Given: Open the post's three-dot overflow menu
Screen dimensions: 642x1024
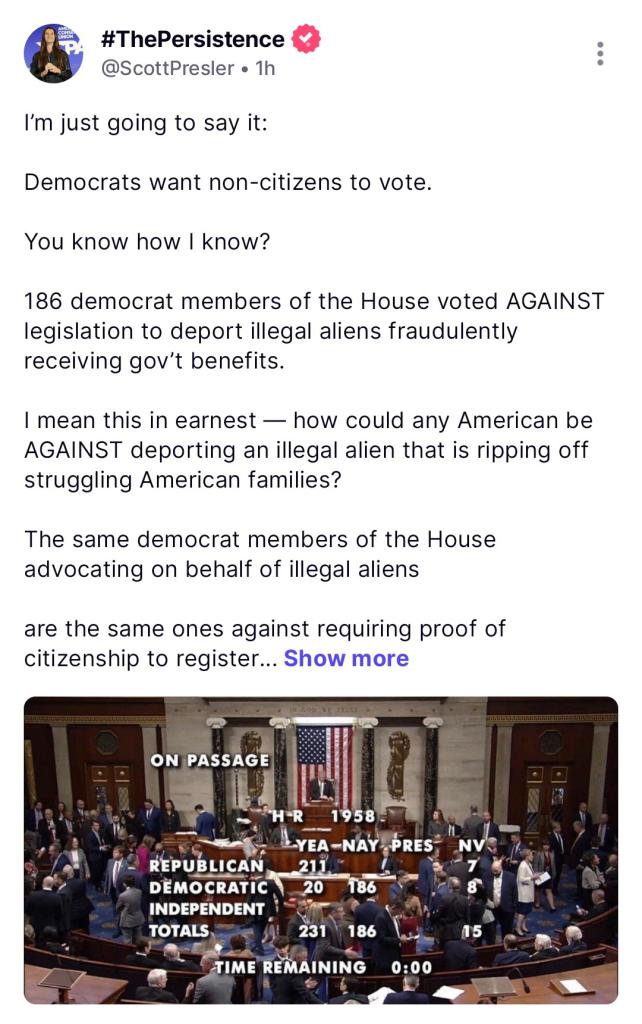Looking at the screenshot, I should (599, 53).
